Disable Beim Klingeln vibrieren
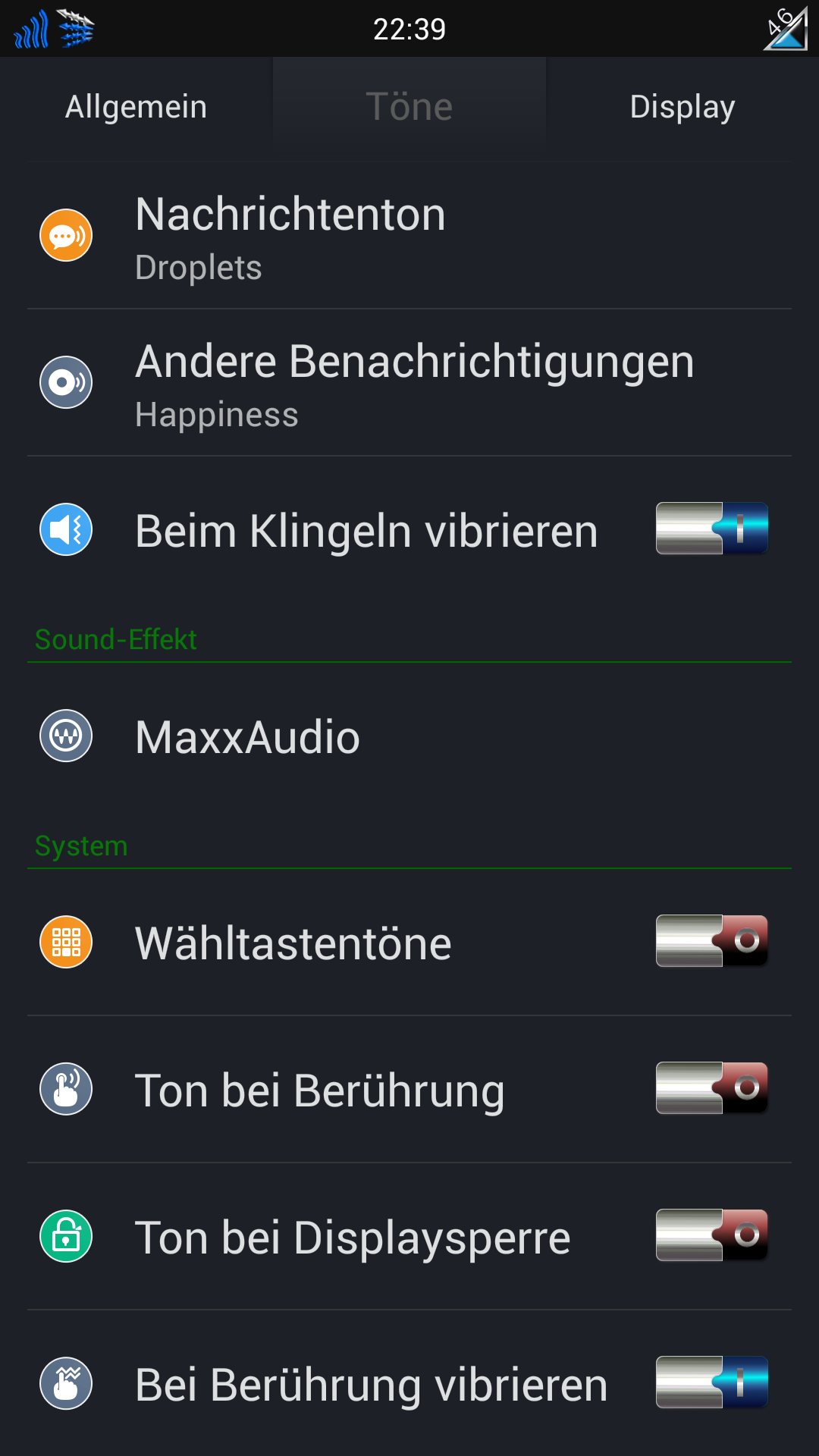The height and width of the screenshot is (1456, 819). (711, 529)
